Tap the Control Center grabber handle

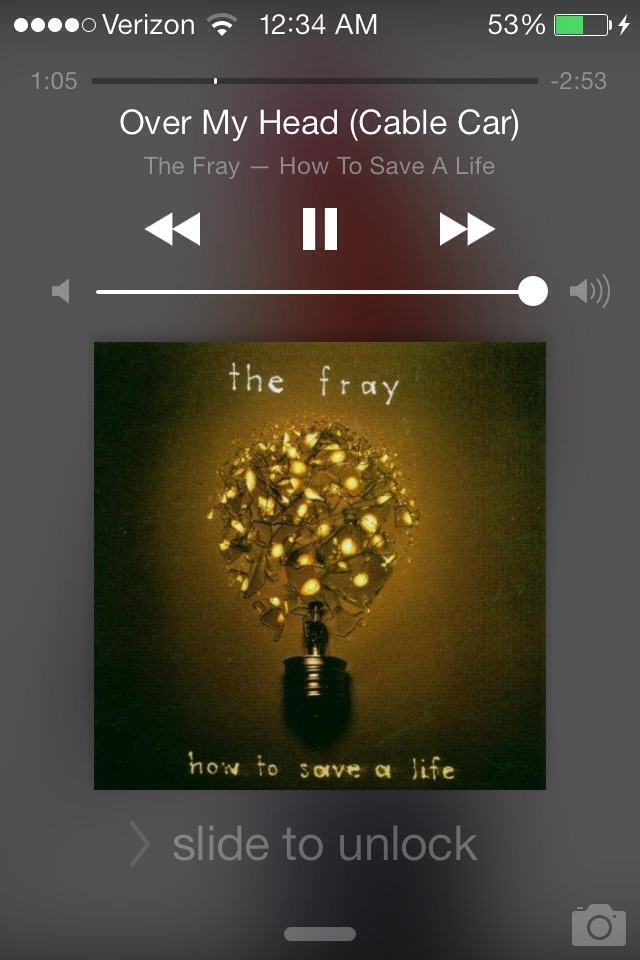click(x=320, y=934)
